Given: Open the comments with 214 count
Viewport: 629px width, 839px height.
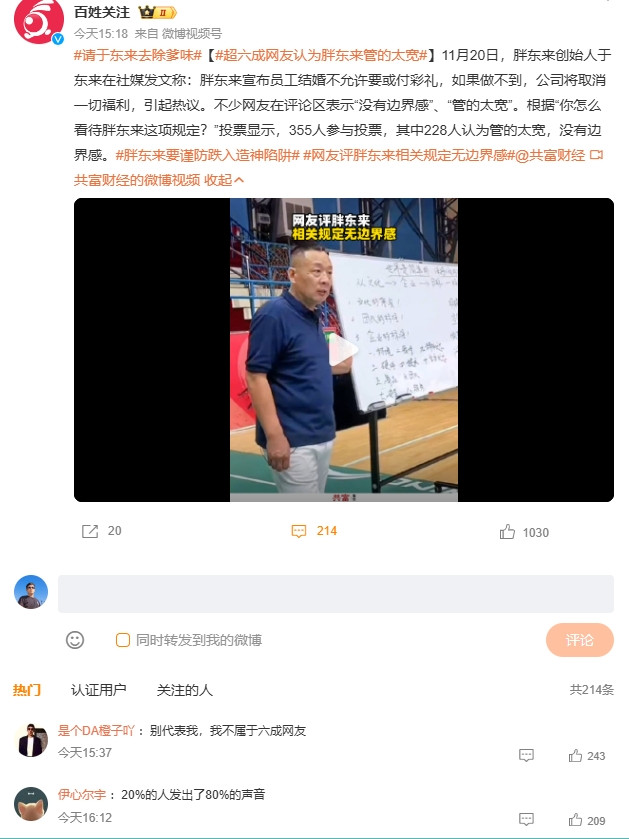Looking at the screenshot, I should click(x=314, y=531).
